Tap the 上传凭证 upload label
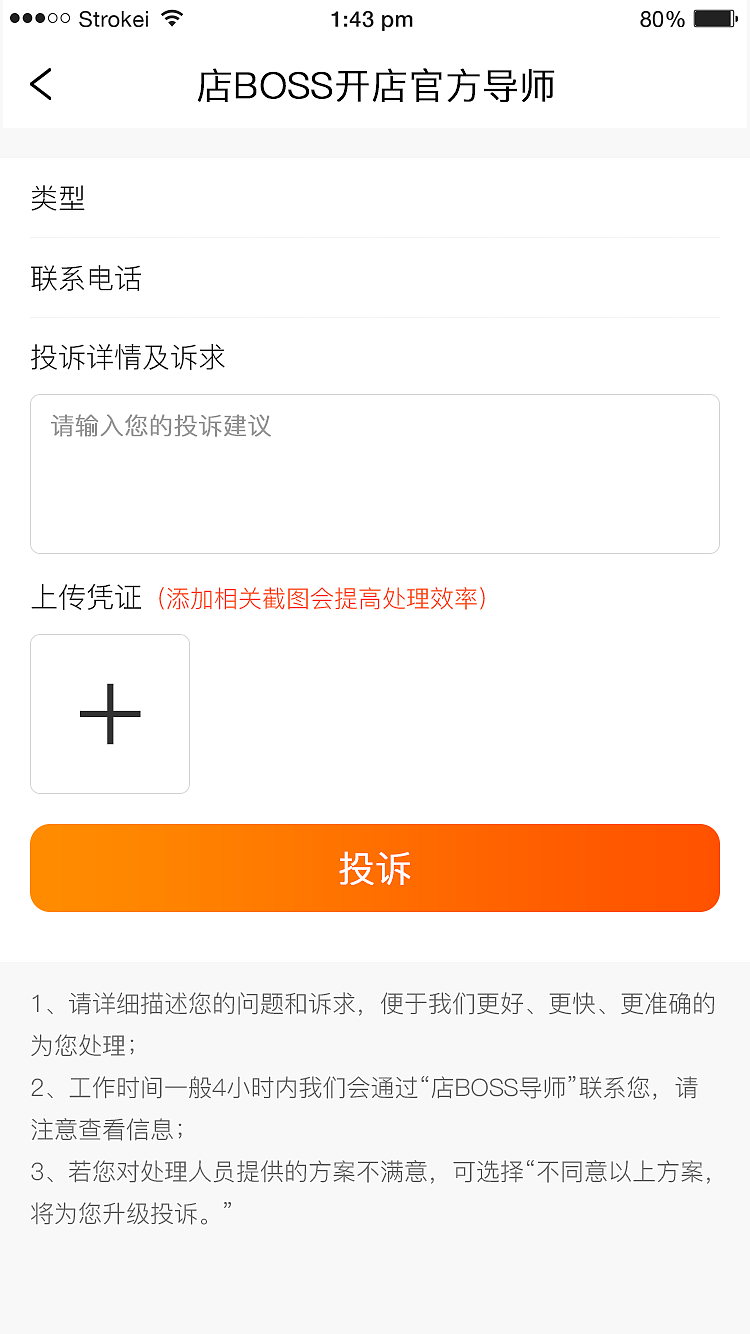This screenshot has height=1334, width=750. (x=85, y=598)
